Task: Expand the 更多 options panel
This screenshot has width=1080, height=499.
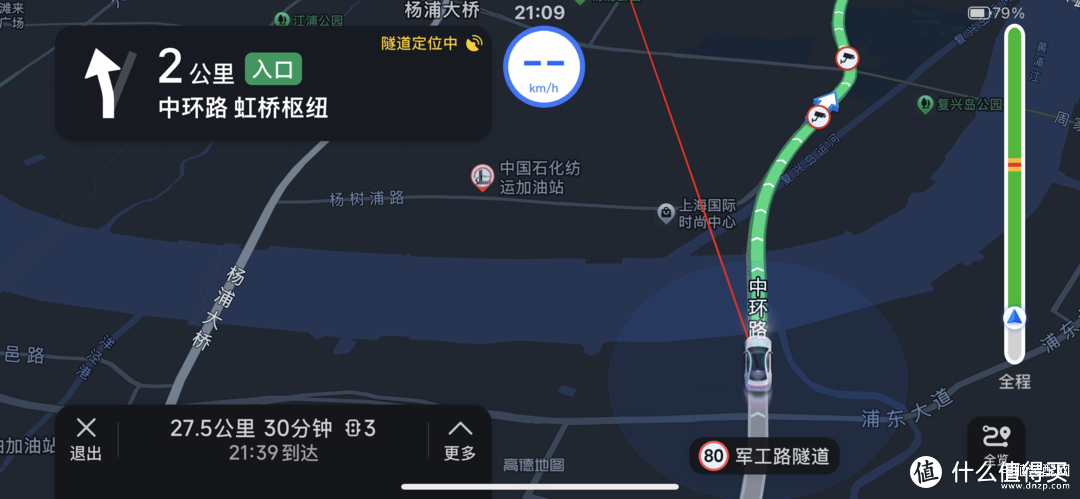Action: point(460,438)
